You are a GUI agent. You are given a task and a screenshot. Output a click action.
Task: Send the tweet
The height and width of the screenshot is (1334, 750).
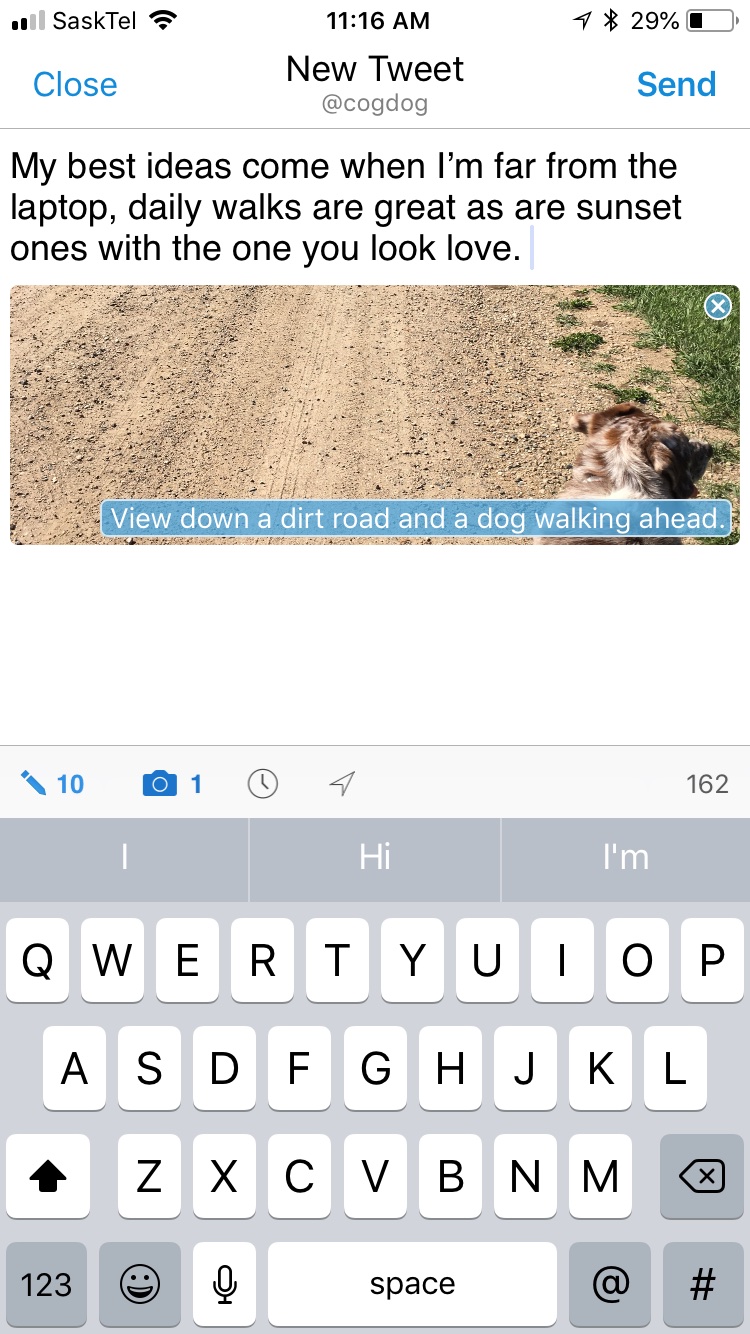[x=676, y=84]
